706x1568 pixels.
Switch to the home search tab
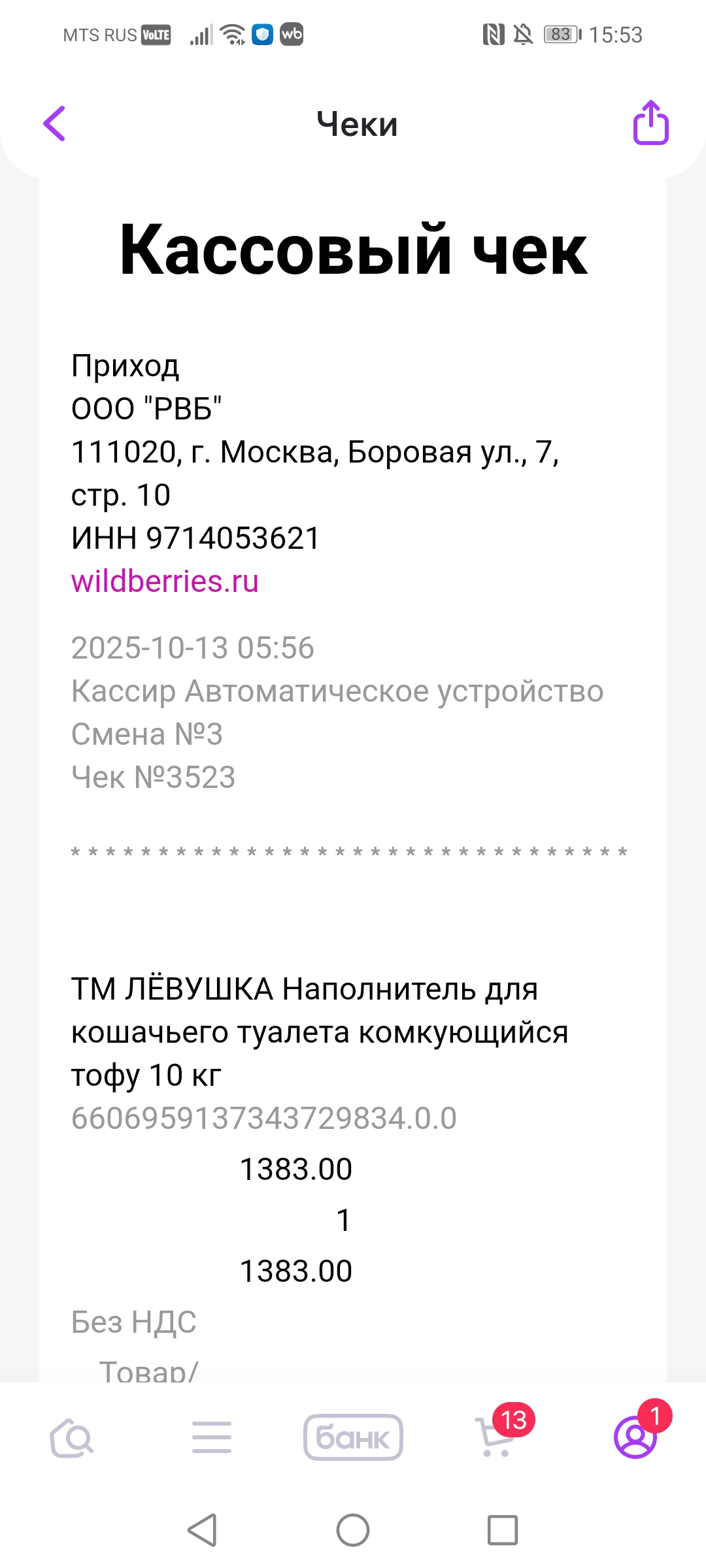point(71,1437)
